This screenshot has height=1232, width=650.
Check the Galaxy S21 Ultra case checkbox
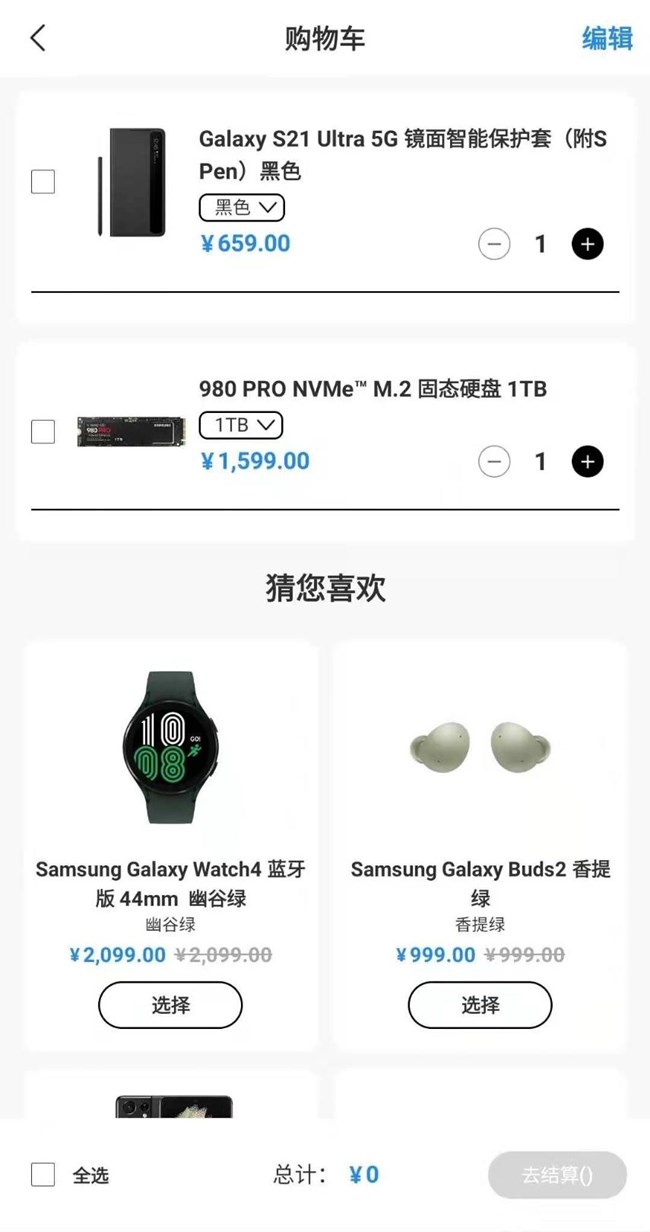click(x=43, y=182)
